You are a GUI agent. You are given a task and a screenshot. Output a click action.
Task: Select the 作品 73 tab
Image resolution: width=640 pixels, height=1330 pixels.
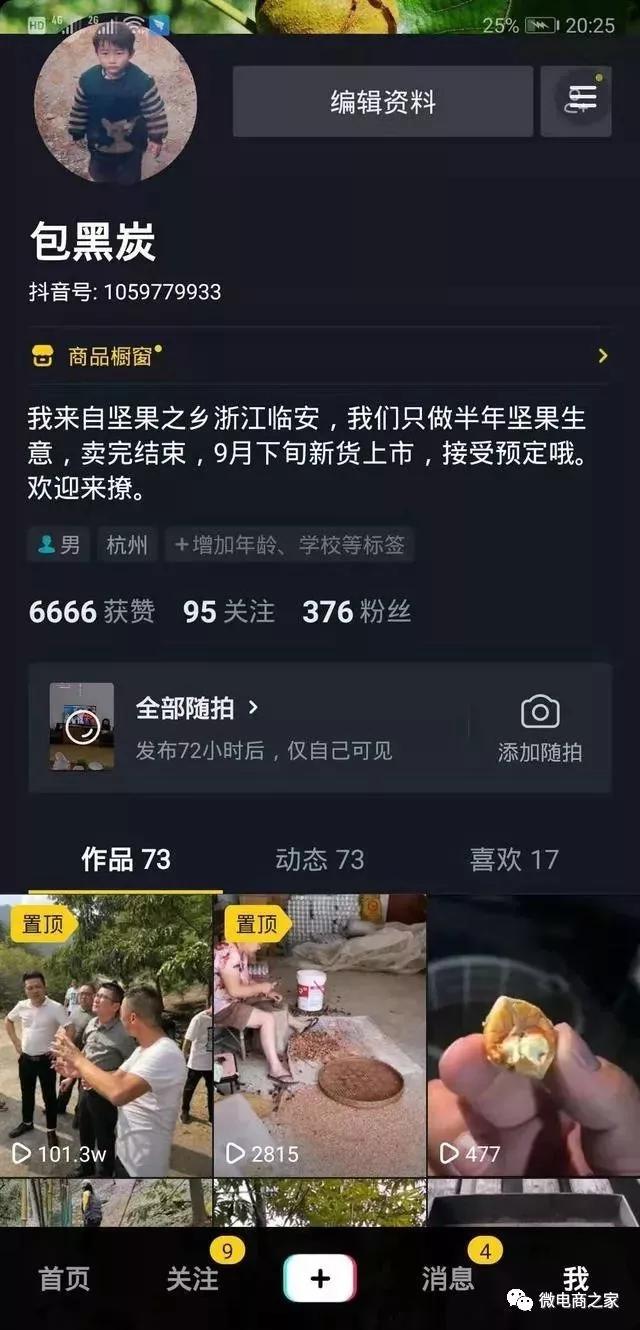(126, 859)
